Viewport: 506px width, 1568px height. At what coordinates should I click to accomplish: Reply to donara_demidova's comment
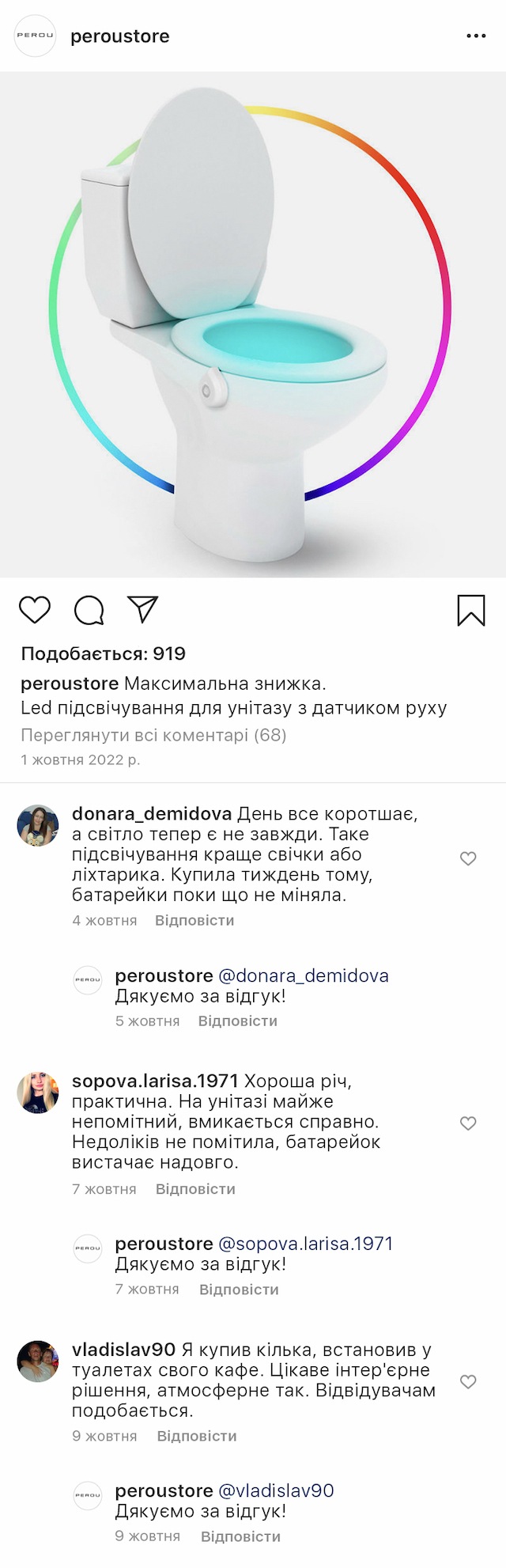click(194, 920)
